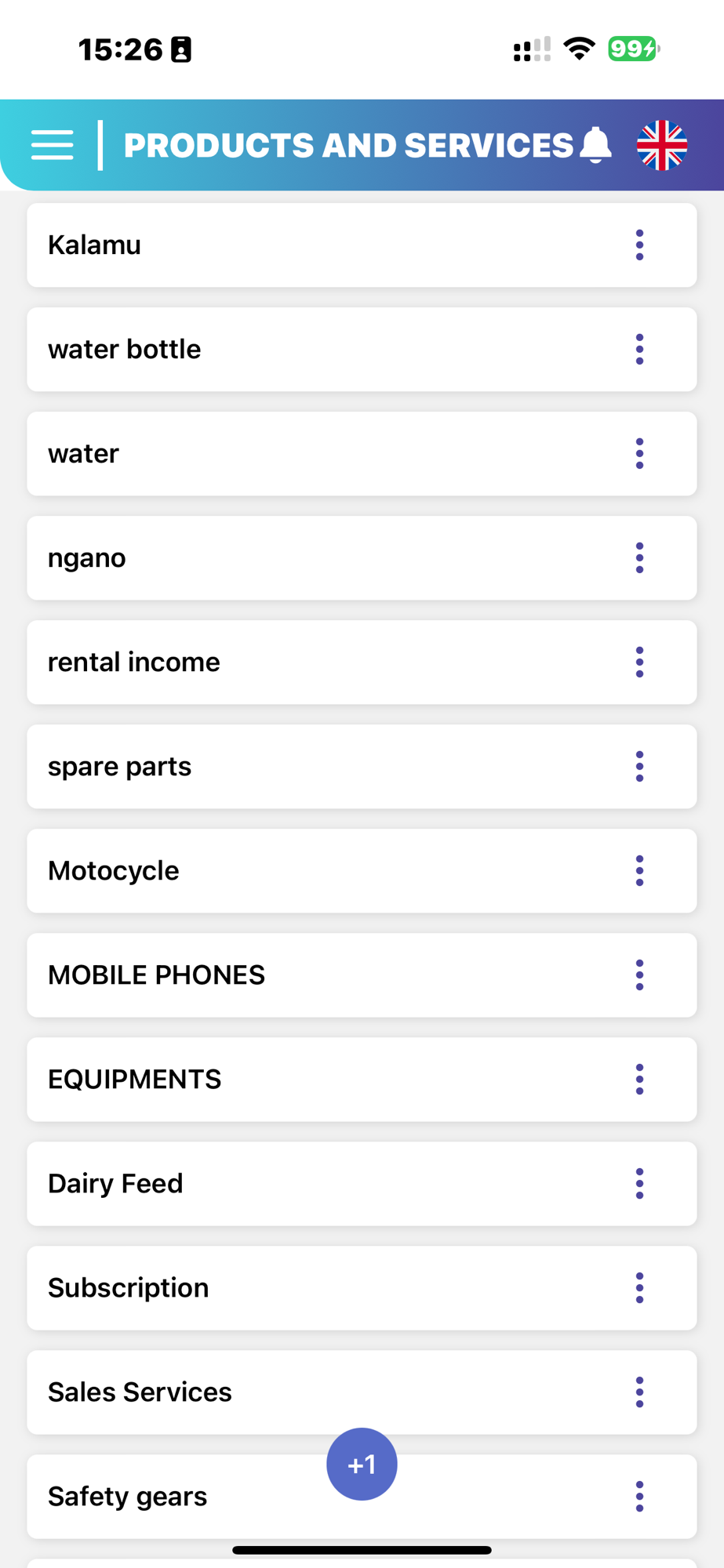Change language via the UK flag
Image resolution: width=724 pixels, height=1568 pixels.
tap(662, 145)
